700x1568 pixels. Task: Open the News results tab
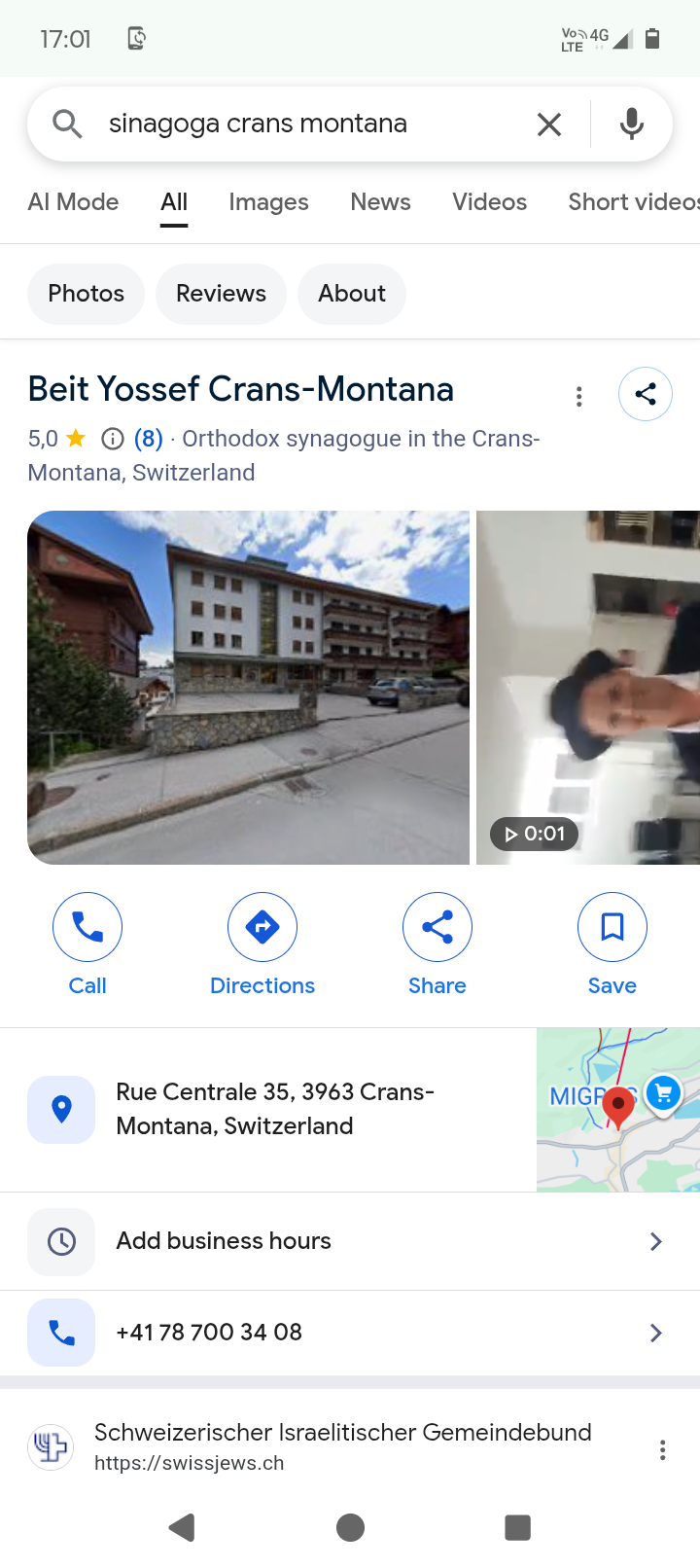pyautogui.click(x=380, y=202)
